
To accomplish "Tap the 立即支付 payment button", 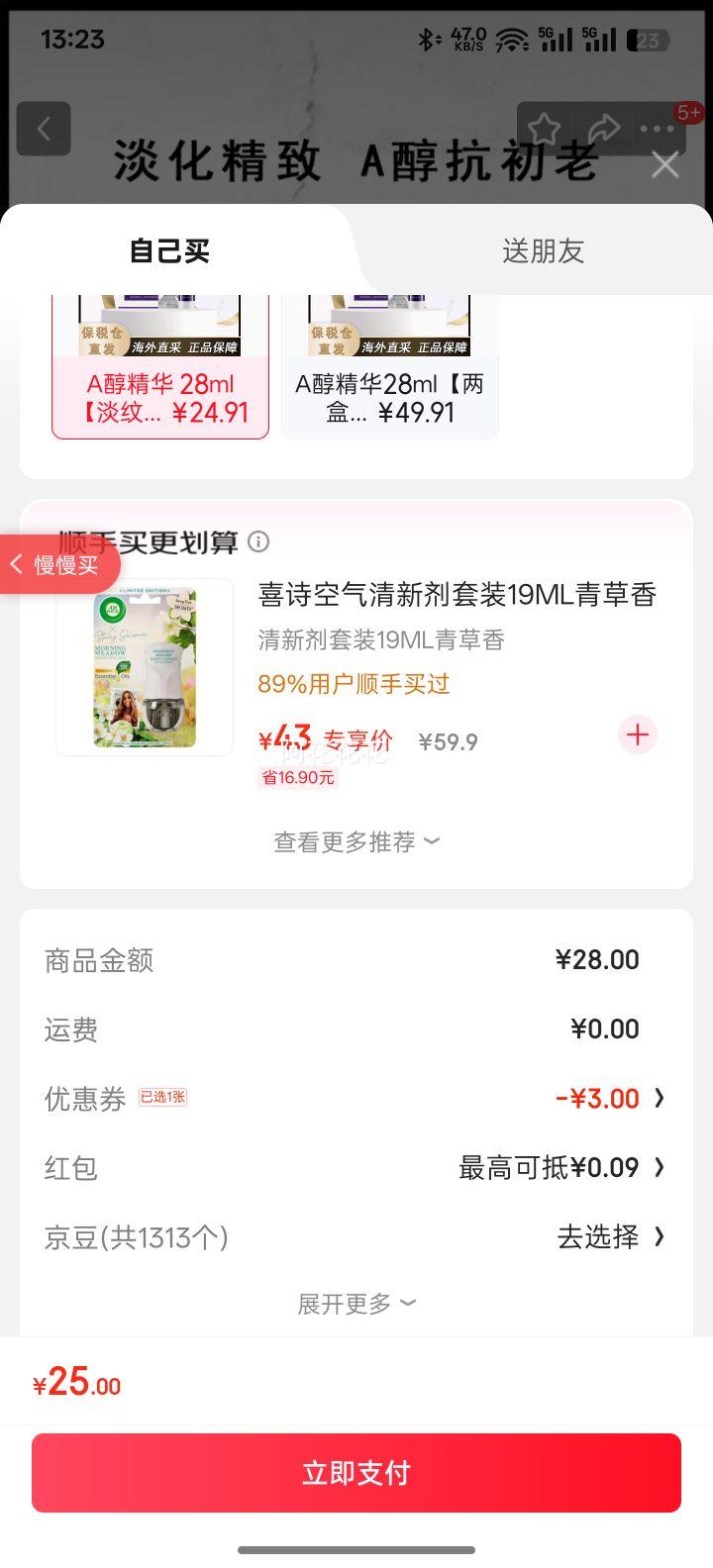I will point(356,1472).
